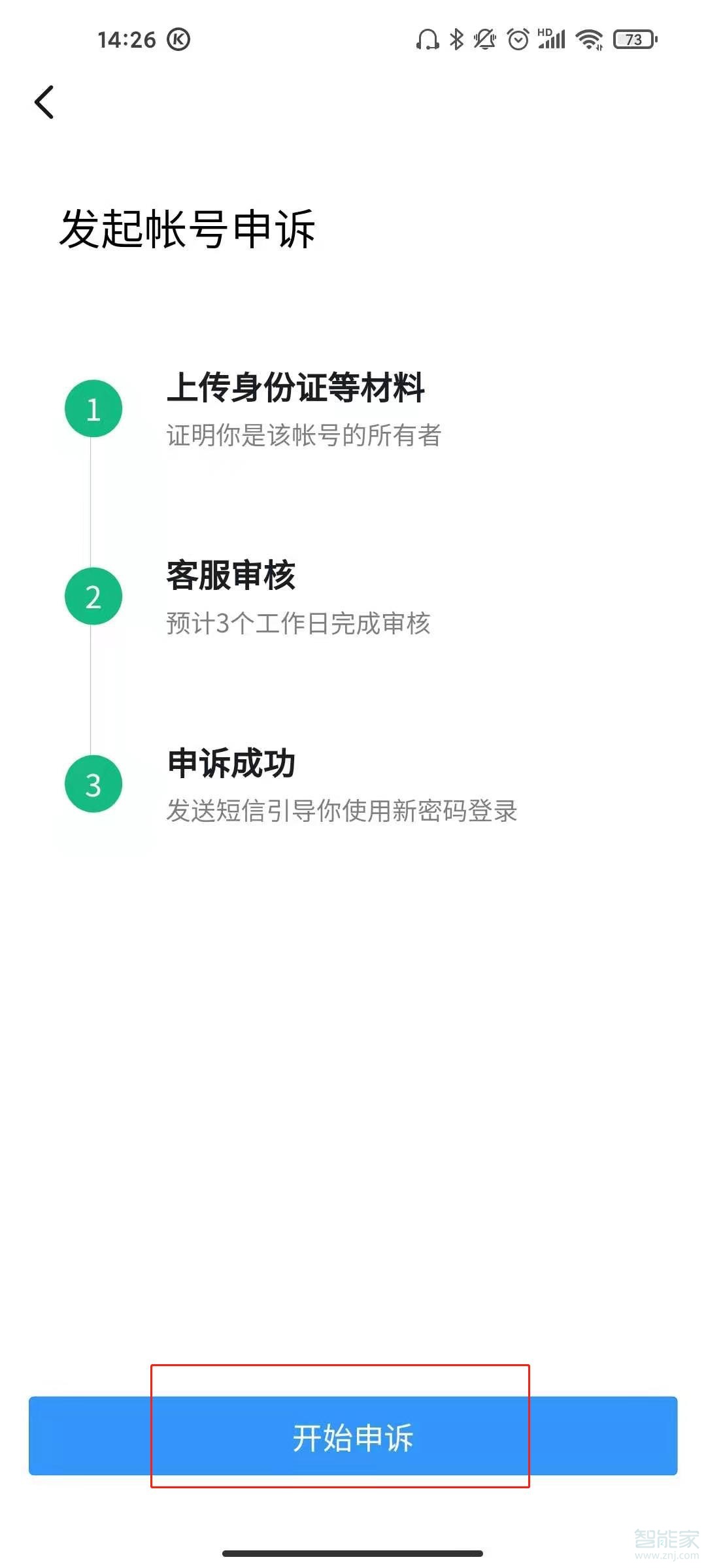This screenshot has height=1568, width=706.
Task: Tap the headset icon in the status bar
Action: click(427, 41)
